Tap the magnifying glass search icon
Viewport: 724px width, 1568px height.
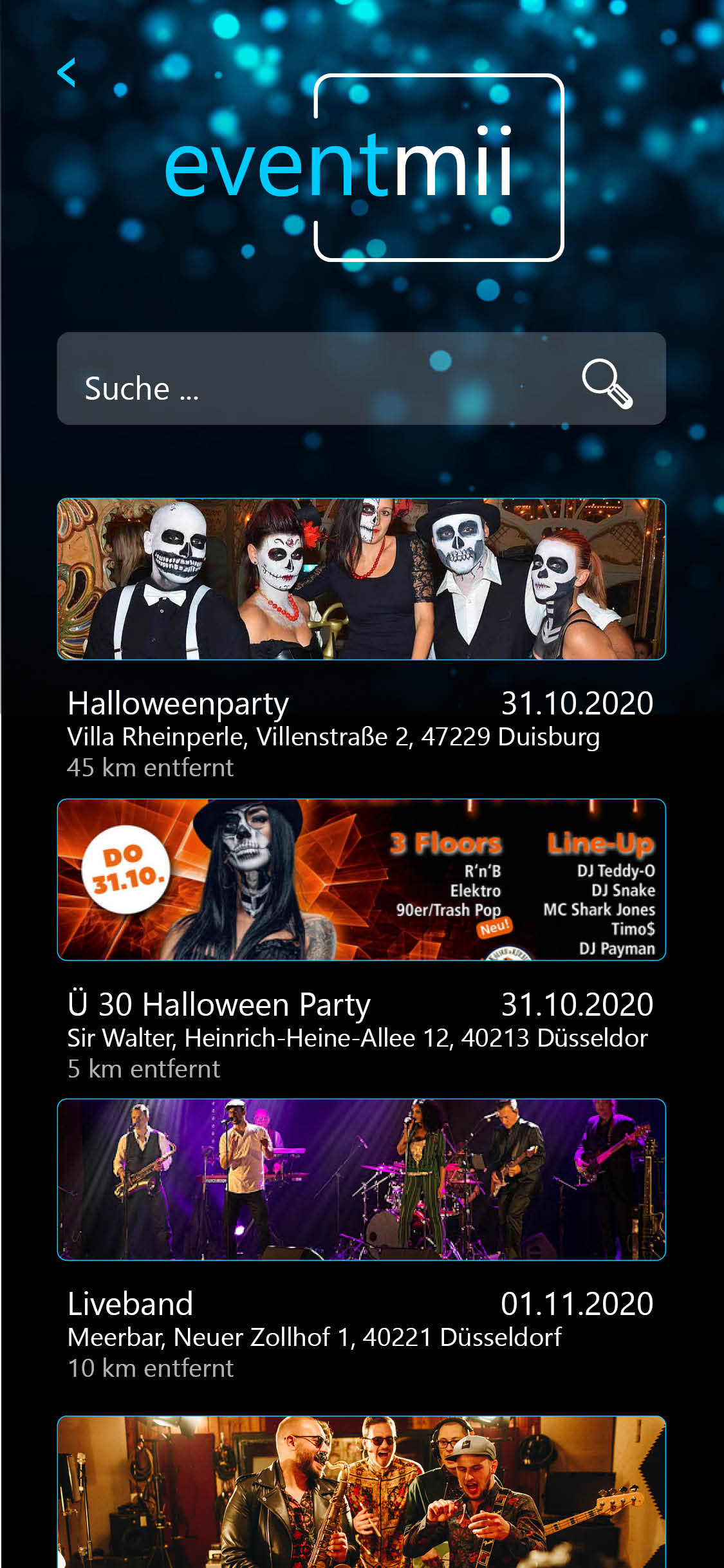(x=607, y=383)
